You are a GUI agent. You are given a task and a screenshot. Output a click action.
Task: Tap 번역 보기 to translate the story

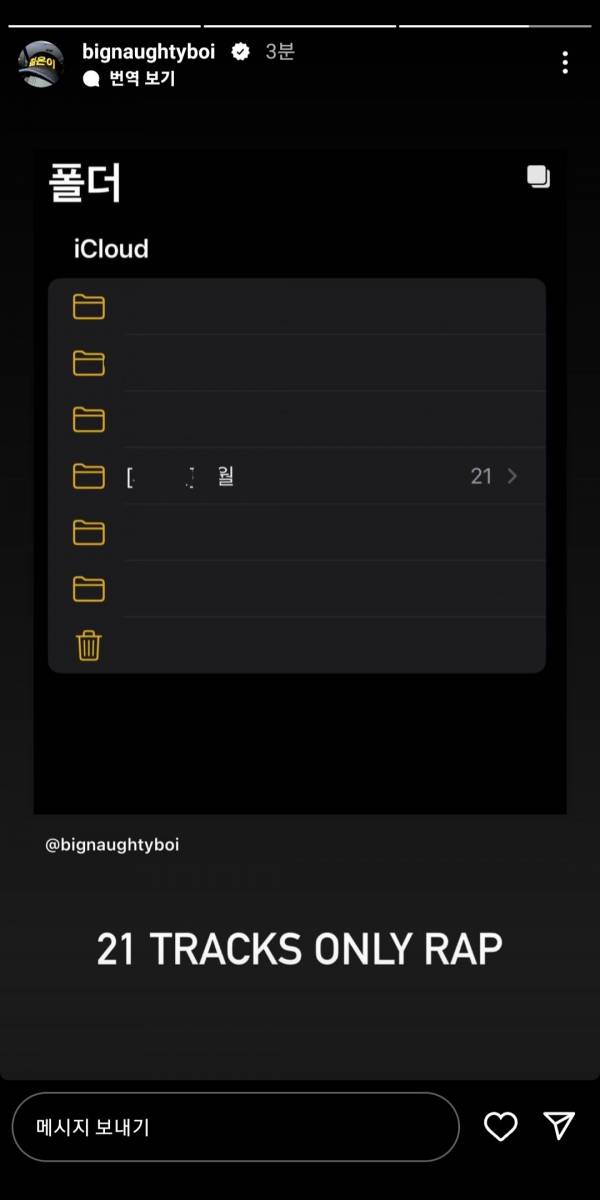pos(141,78)
